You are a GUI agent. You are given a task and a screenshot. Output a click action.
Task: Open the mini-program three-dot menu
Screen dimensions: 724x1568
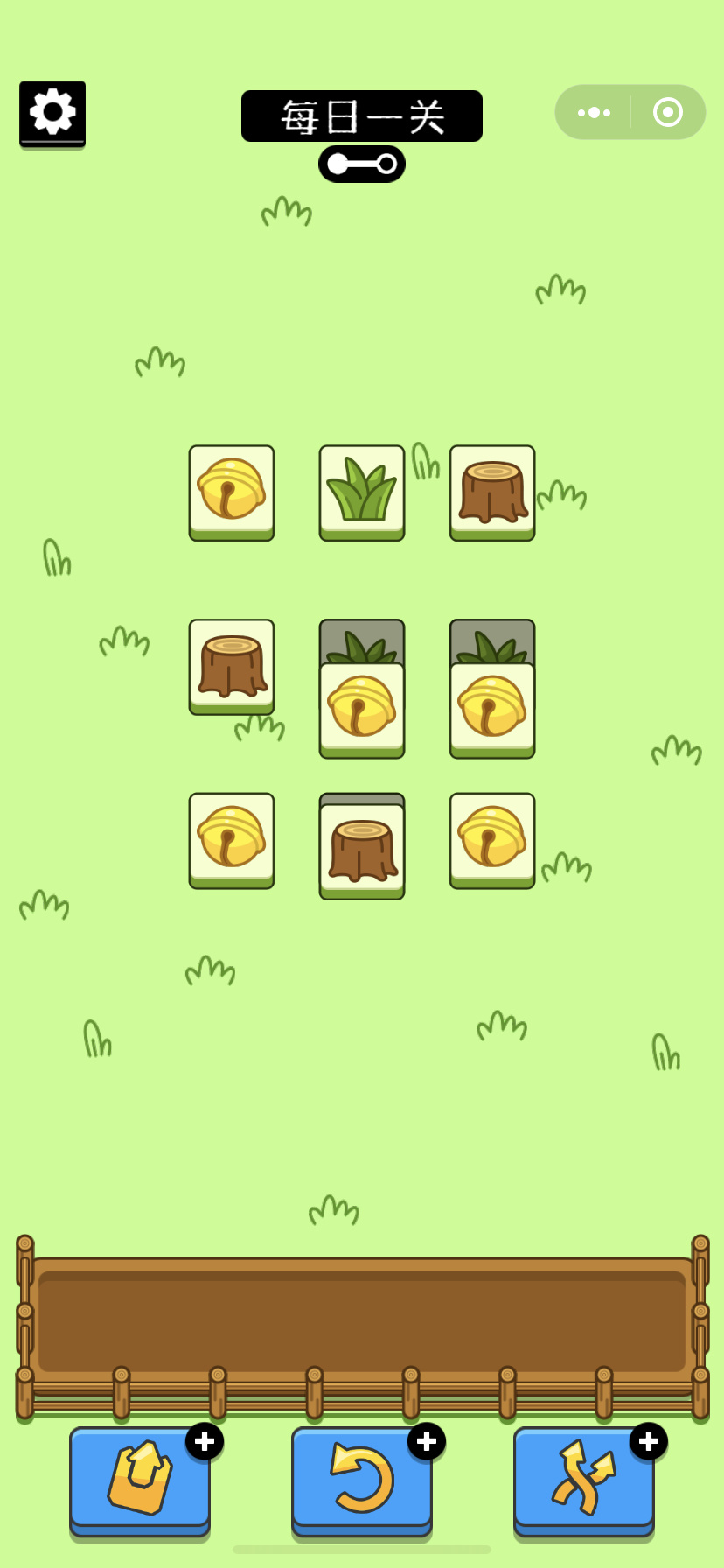[594, 112]
